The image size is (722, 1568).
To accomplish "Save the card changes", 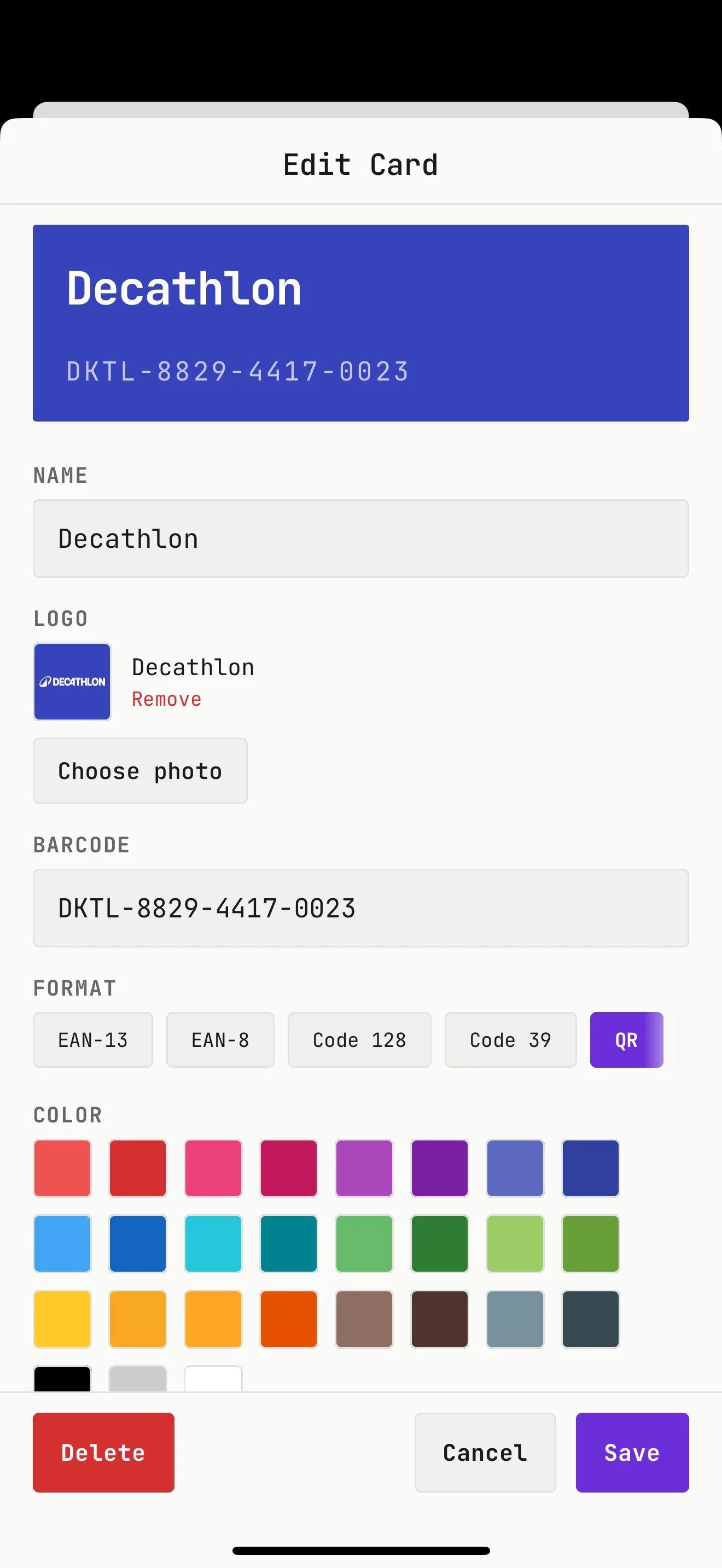I will tap(632, 1452).
